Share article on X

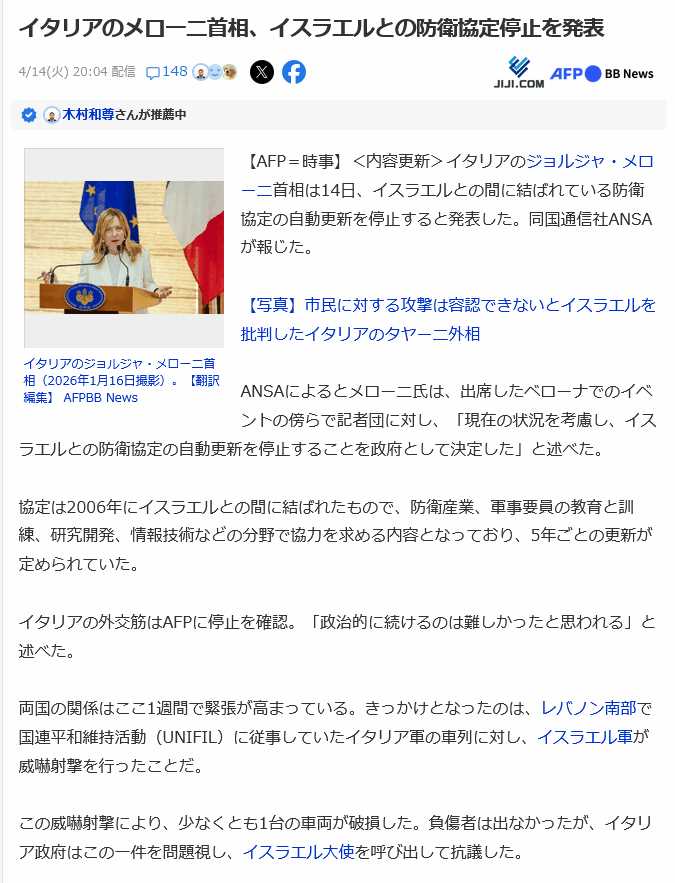[x=261, y=72]
